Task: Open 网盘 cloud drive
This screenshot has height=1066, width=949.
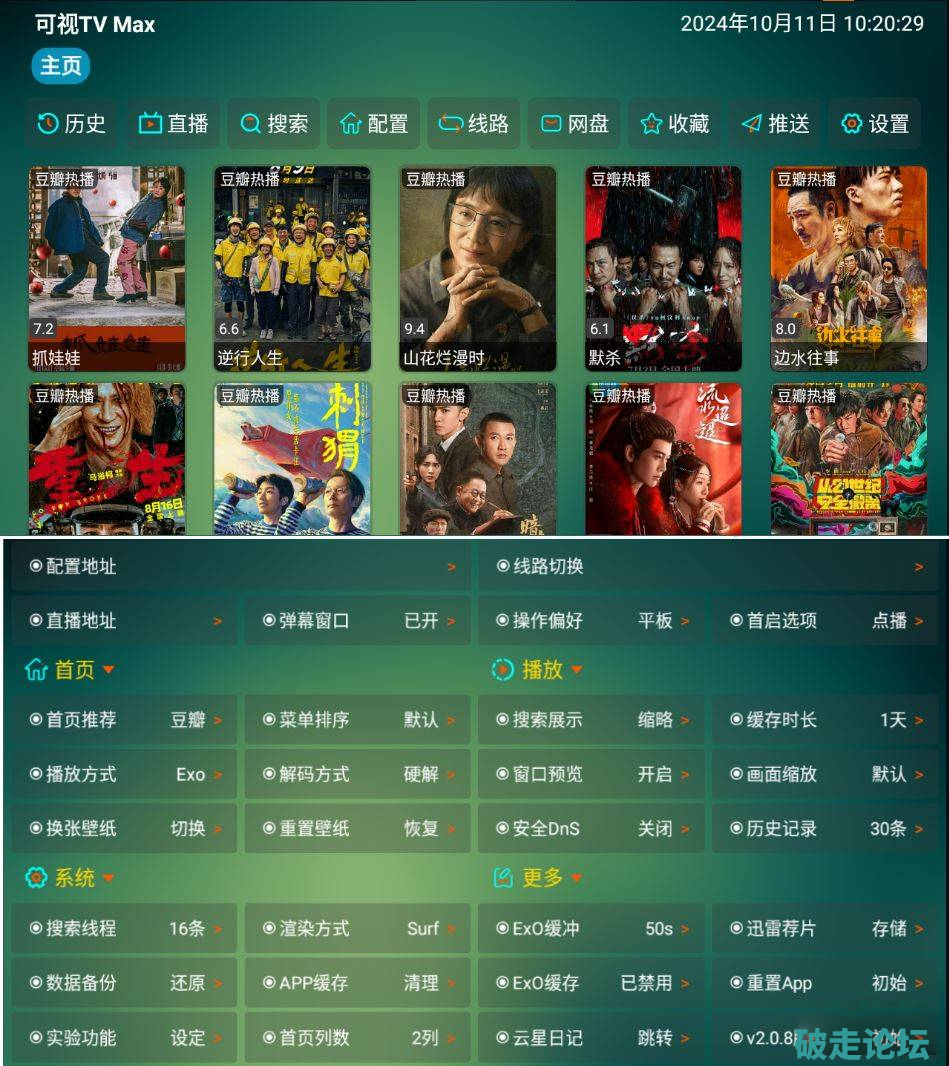Action: (574, 123)
